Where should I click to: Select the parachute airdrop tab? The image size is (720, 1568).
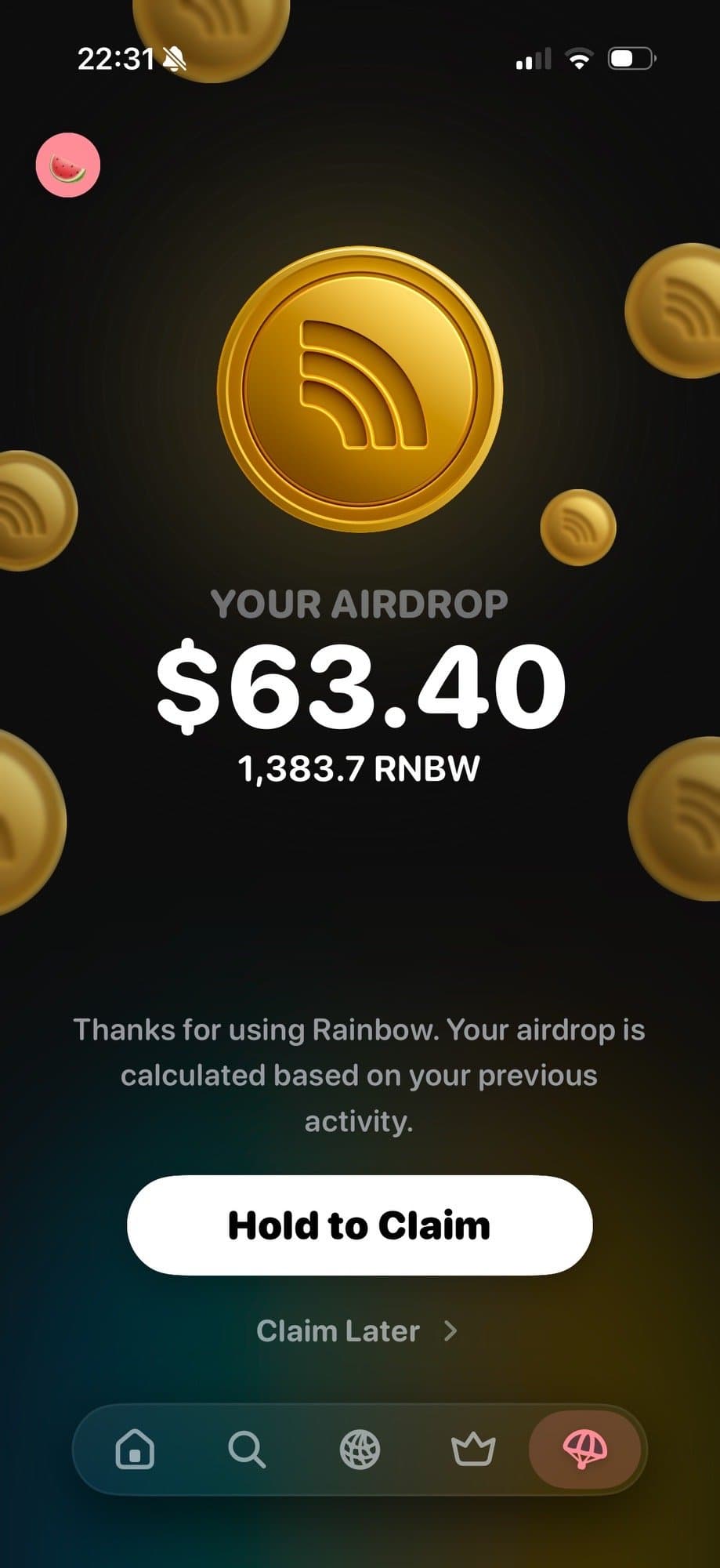(x=585, y=1449)
